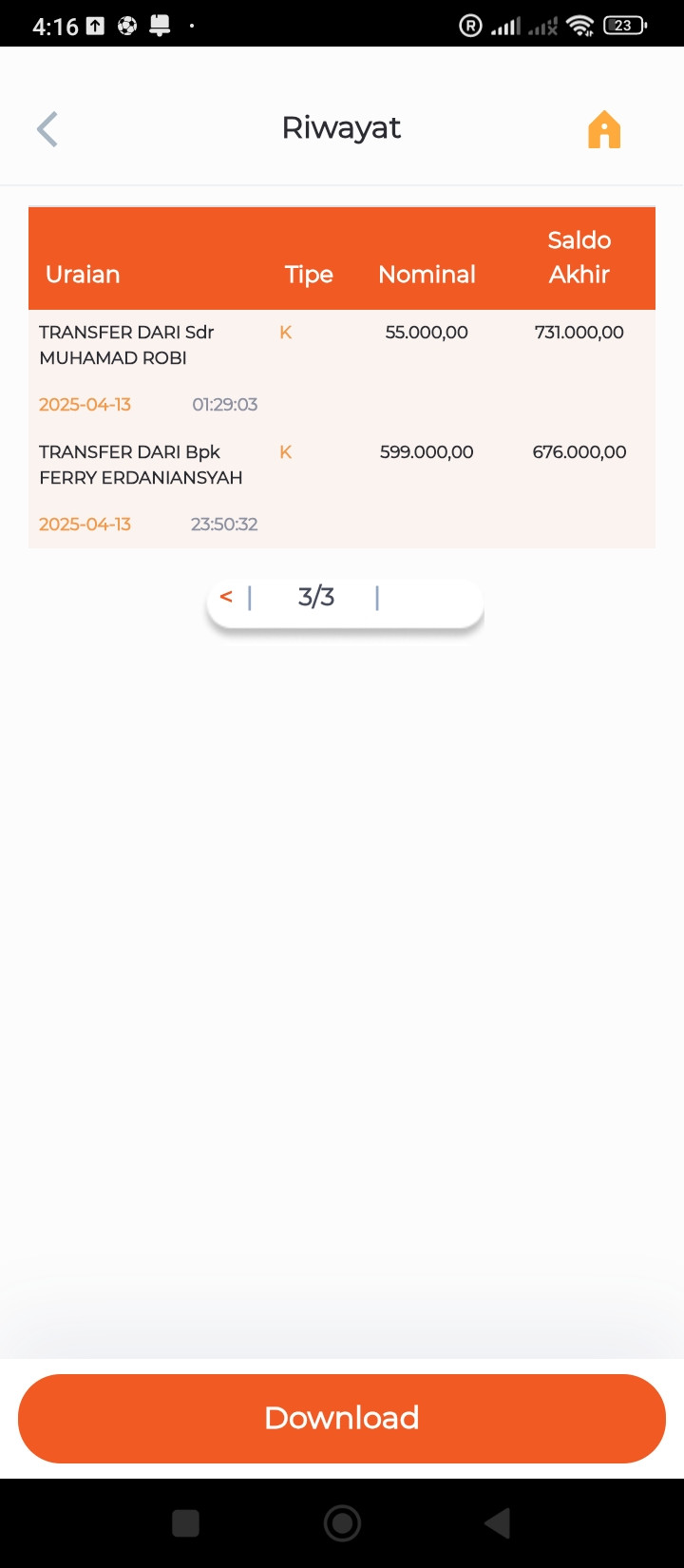Image resolution: width=684 pixels, height=1568 pixels.
Task: Go to the previous history page
Action: pyautogui.click(x=226, y=597)
